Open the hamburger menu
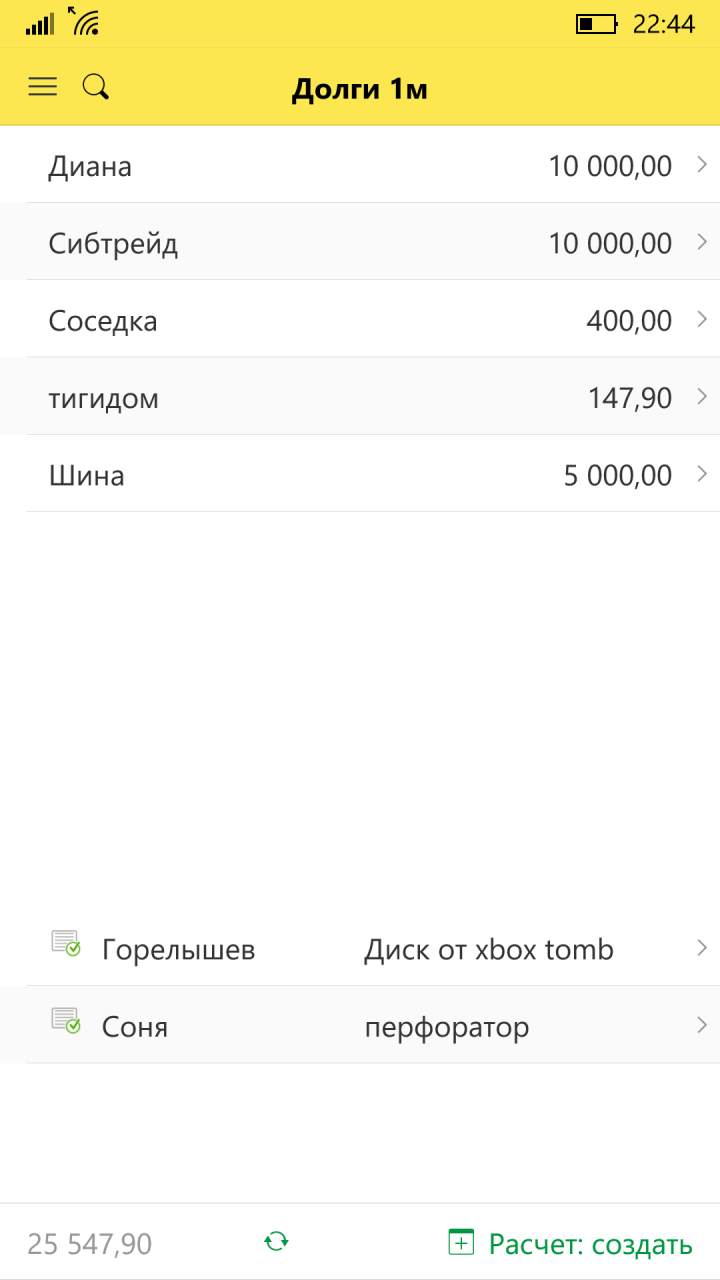 43,87
